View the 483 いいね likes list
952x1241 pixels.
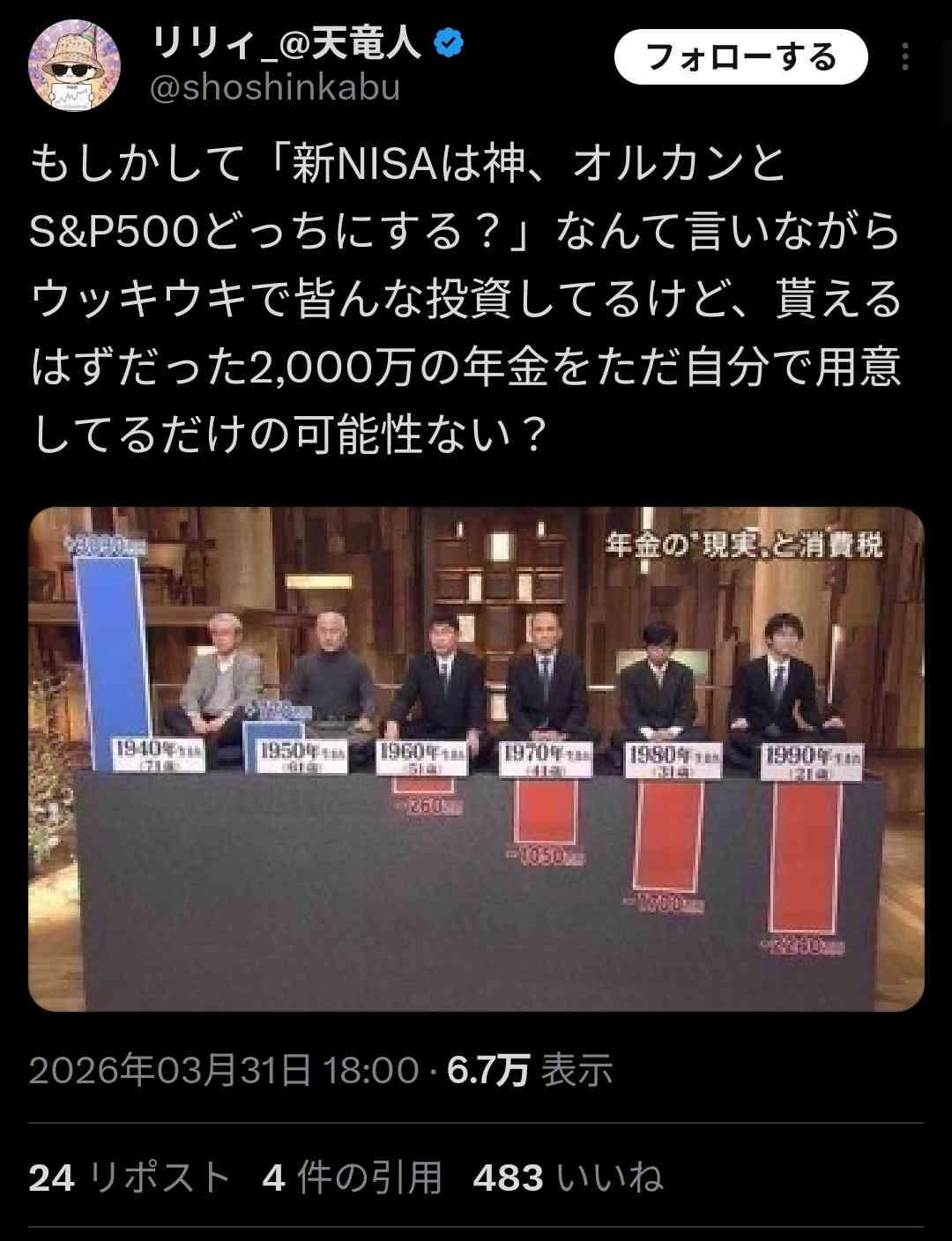coord(568,1178)
